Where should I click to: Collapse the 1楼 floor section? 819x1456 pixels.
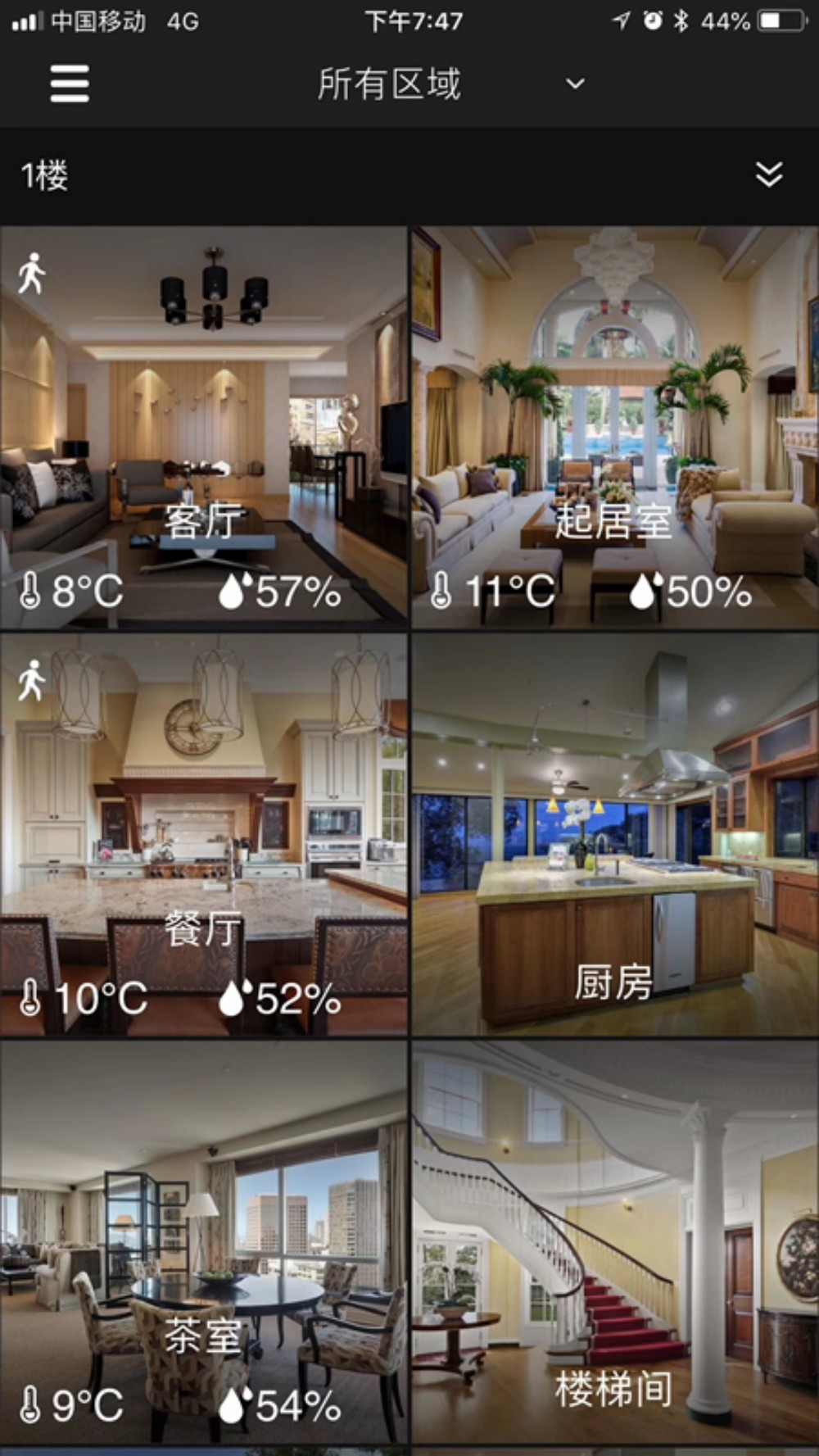coord(768,175)
